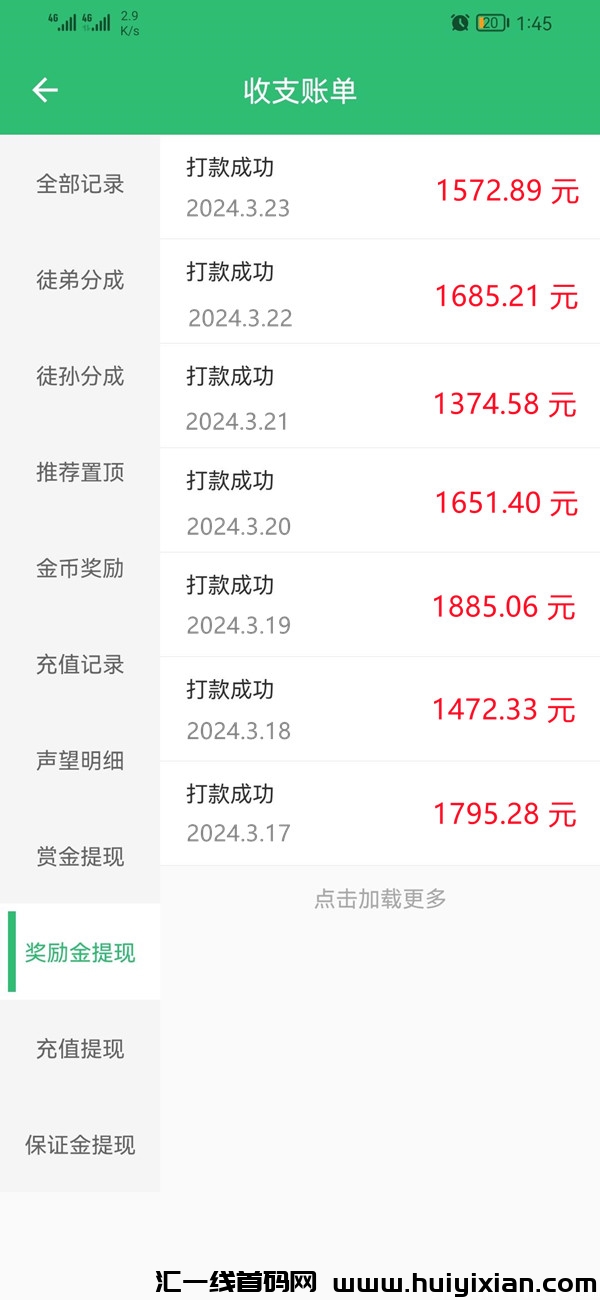Switch to 推荐置顶 records
Viewport: 600px width, 1300px height.
(x=80, y=472)
